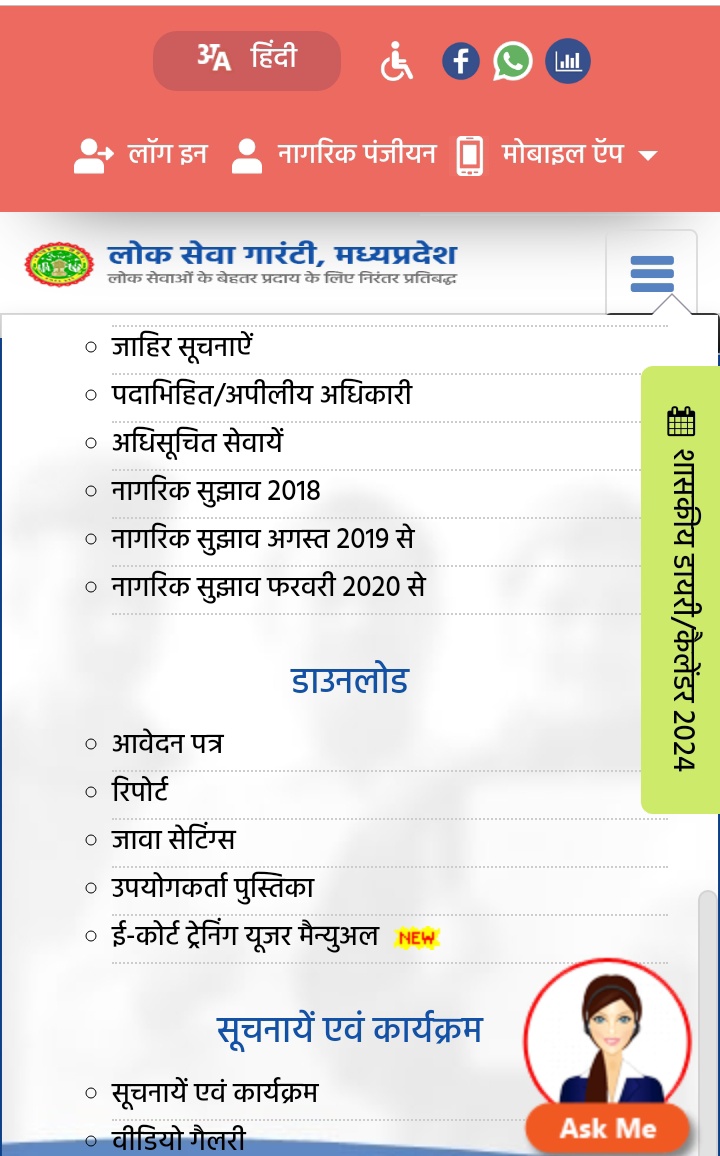Open जाहिर सूचनाऐं
The image size is (720, 1156).
click(x=181, y=346)
